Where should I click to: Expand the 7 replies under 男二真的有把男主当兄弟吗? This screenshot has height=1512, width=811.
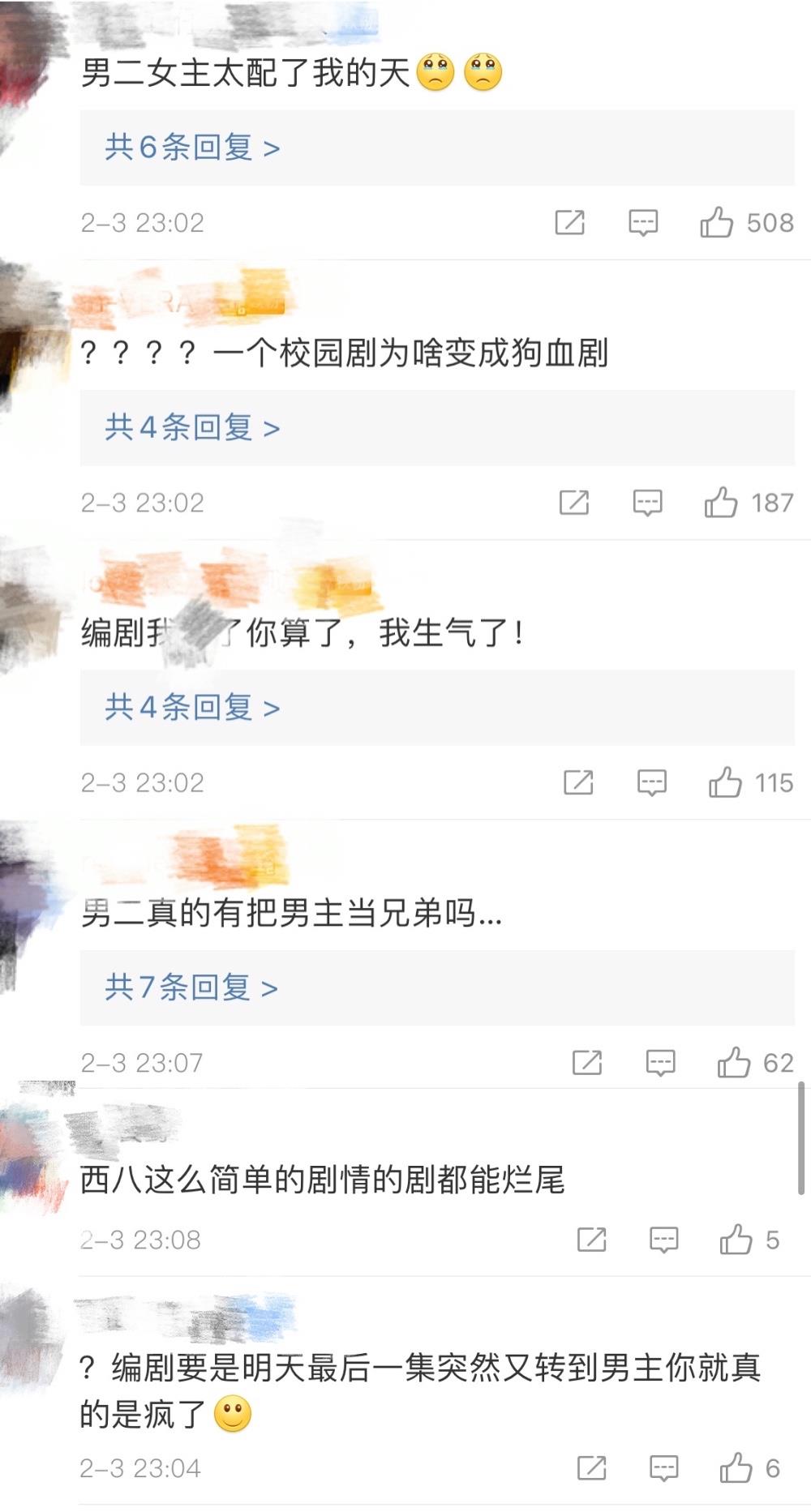pyautogui.click(x=191, y=987)
